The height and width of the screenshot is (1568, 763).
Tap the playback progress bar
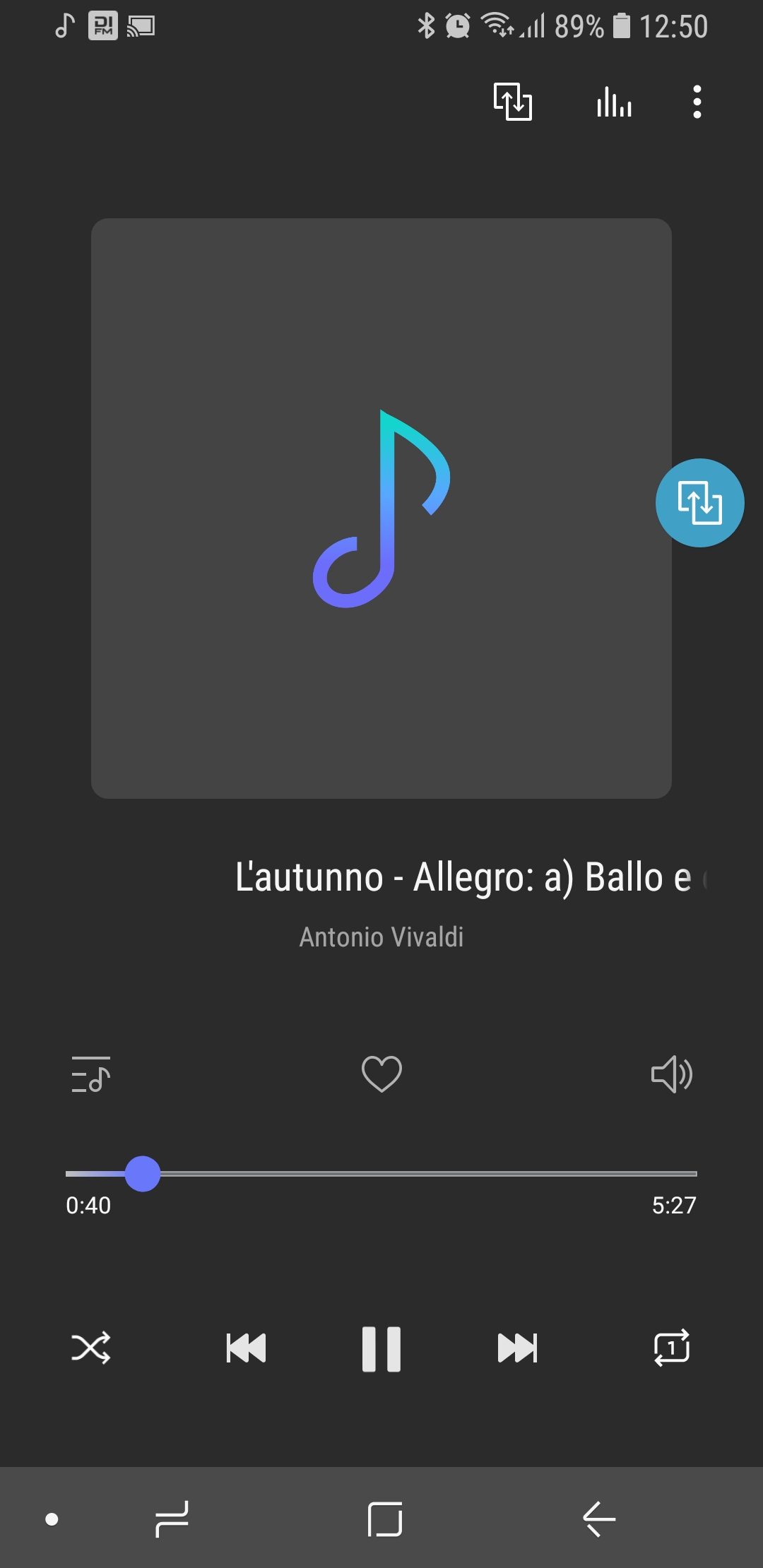click(381, 1174)
